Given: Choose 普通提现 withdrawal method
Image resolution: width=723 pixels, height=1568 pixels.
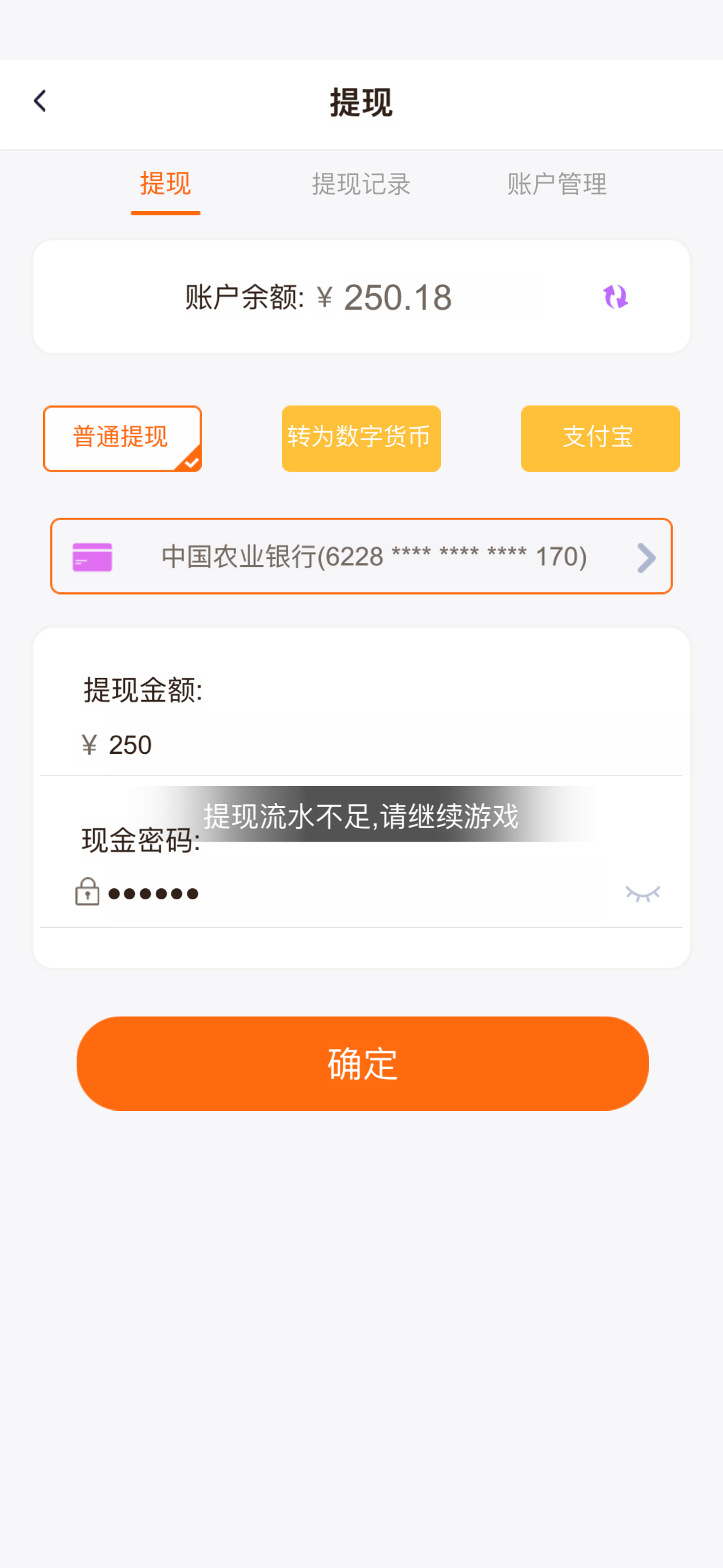Looking at the screenshot, I should (122, 438).
